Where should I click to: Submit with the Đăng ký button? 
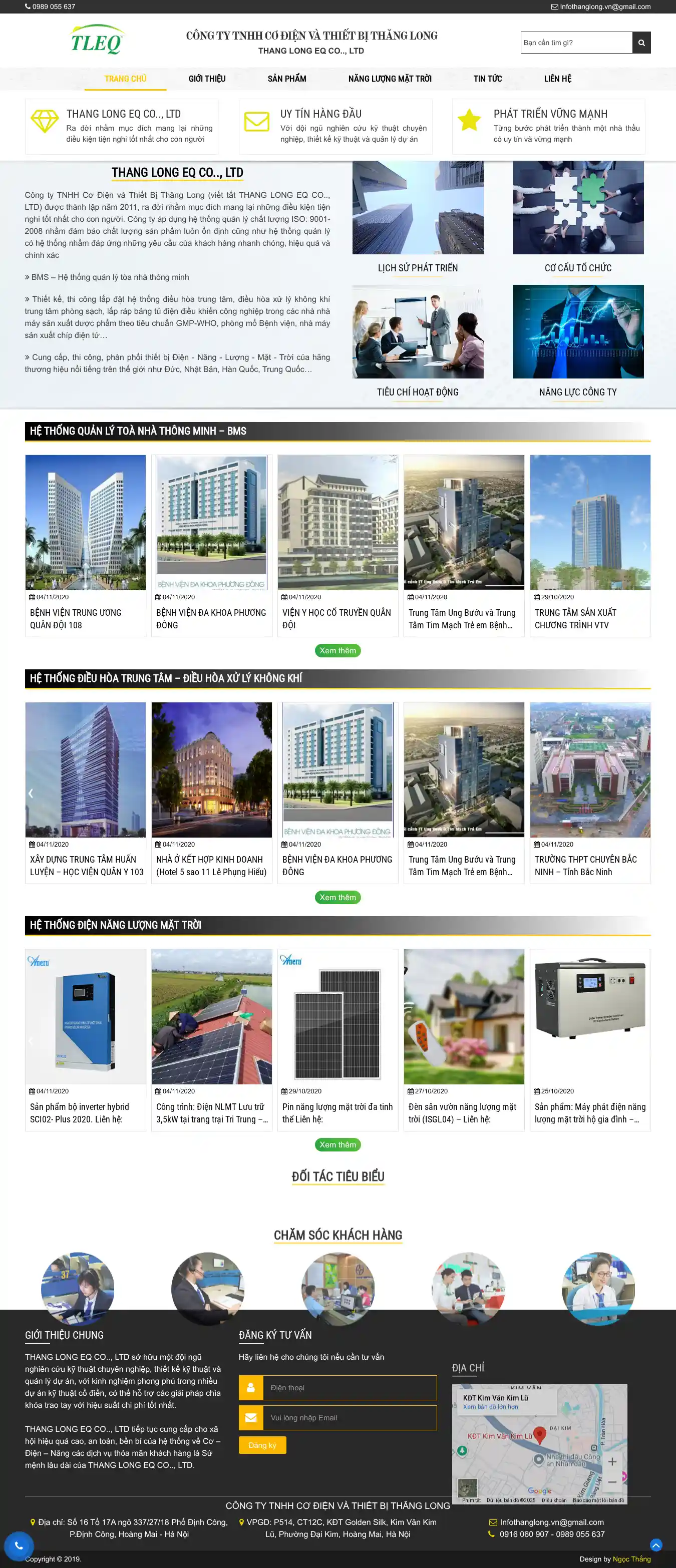click(262, 1445)
